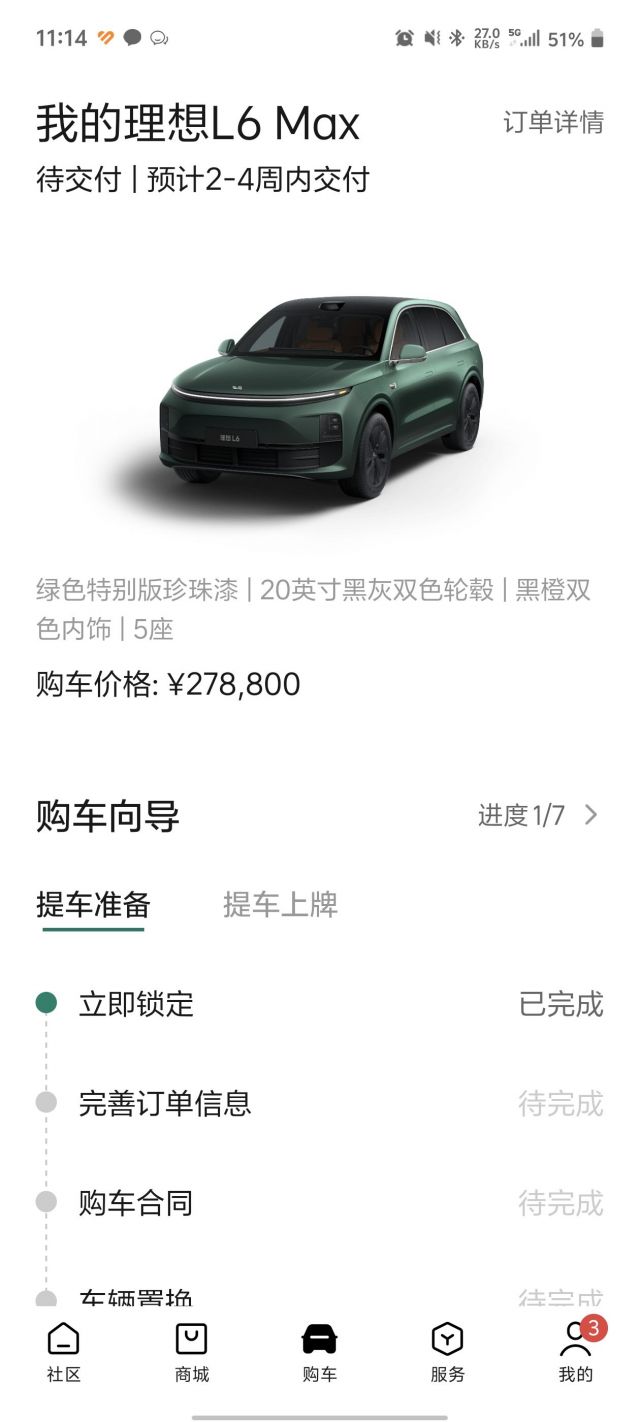Go to the 社区 community tab
This screenshot has height=1422, width=640.
point(64,1352)
